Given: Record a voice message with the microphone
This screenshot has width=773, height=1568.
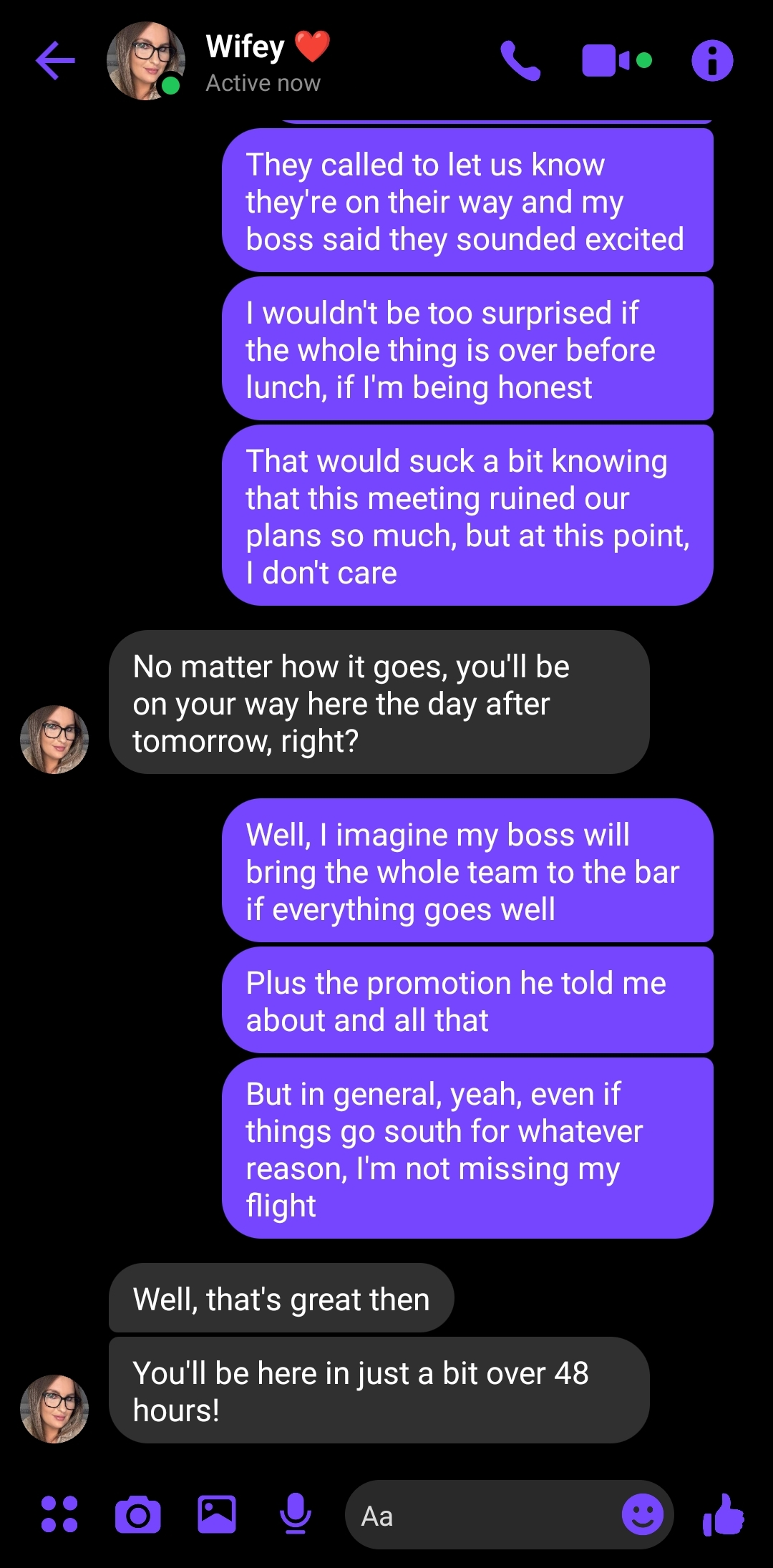Looking at the screenshot, I should point(296,1514).
